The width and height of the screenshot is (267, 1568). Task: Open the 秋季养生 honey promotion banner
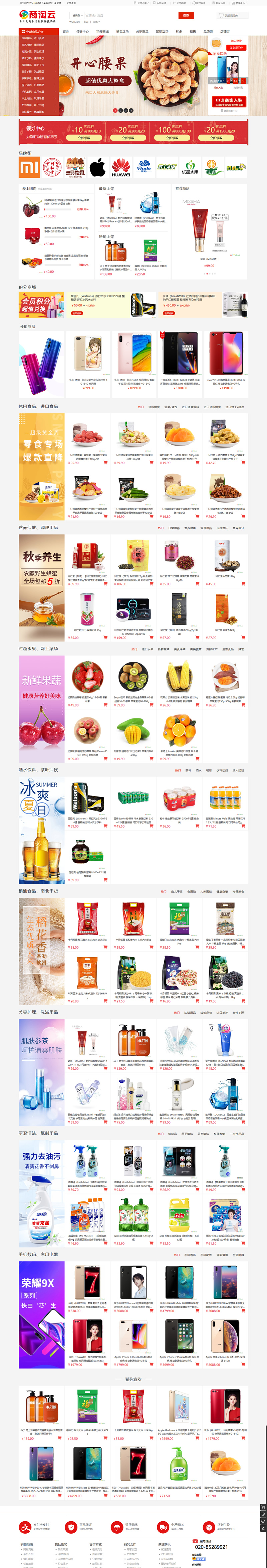[x=41, y=587]
